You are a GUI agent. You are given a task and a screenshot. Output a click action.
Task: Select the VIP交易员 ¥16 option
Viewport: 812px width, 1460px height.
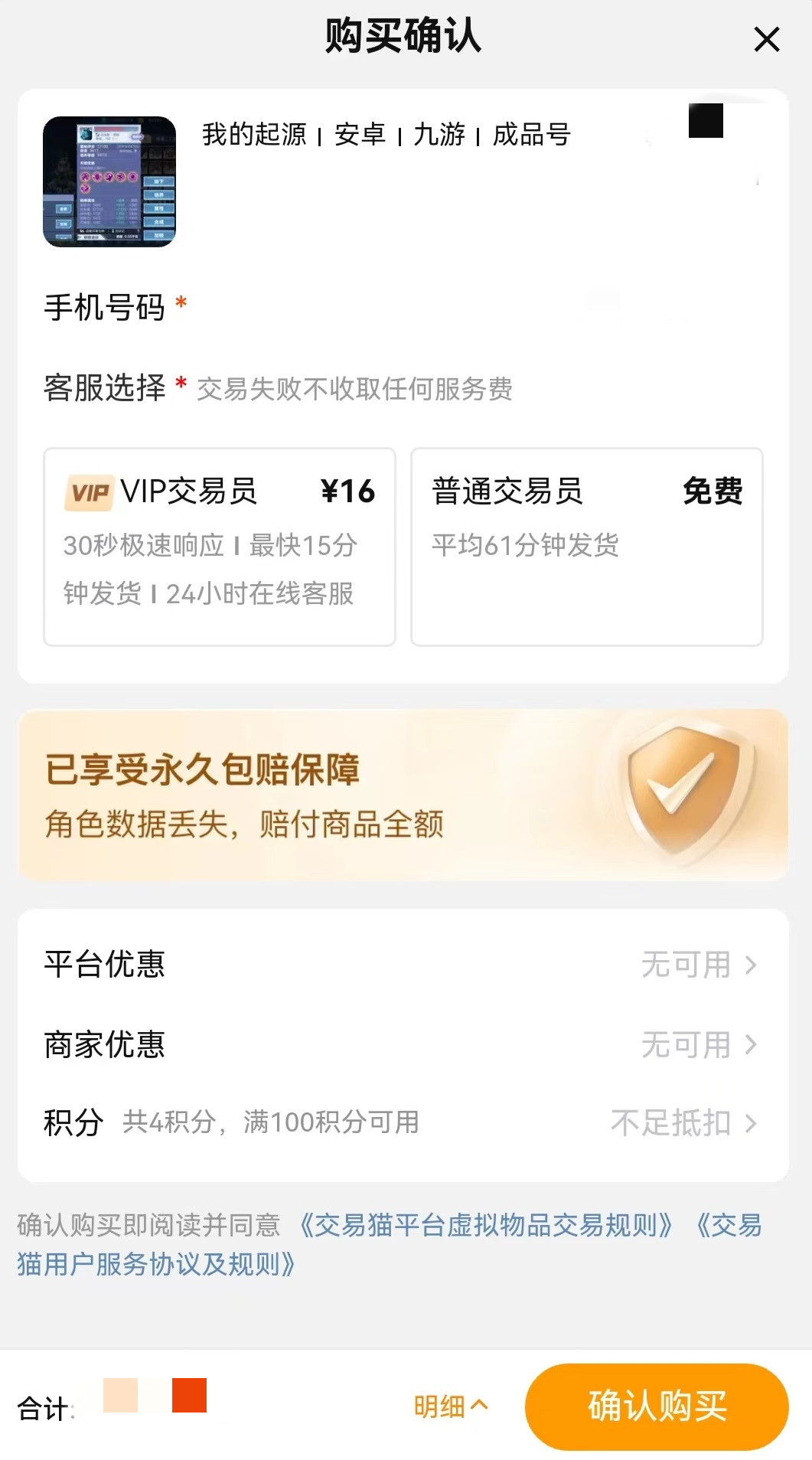220,546
